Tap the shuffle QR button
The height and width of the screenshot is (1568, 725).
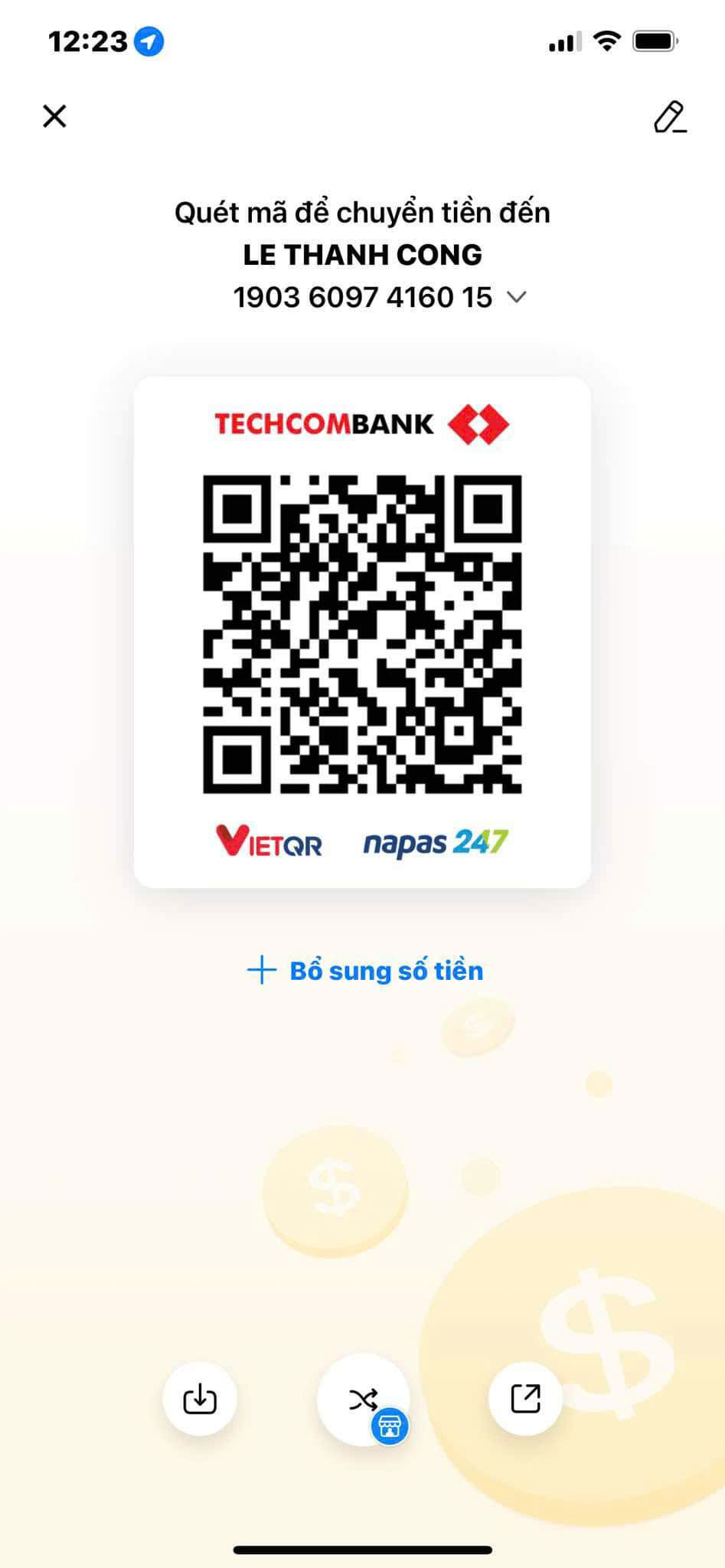363,1400
